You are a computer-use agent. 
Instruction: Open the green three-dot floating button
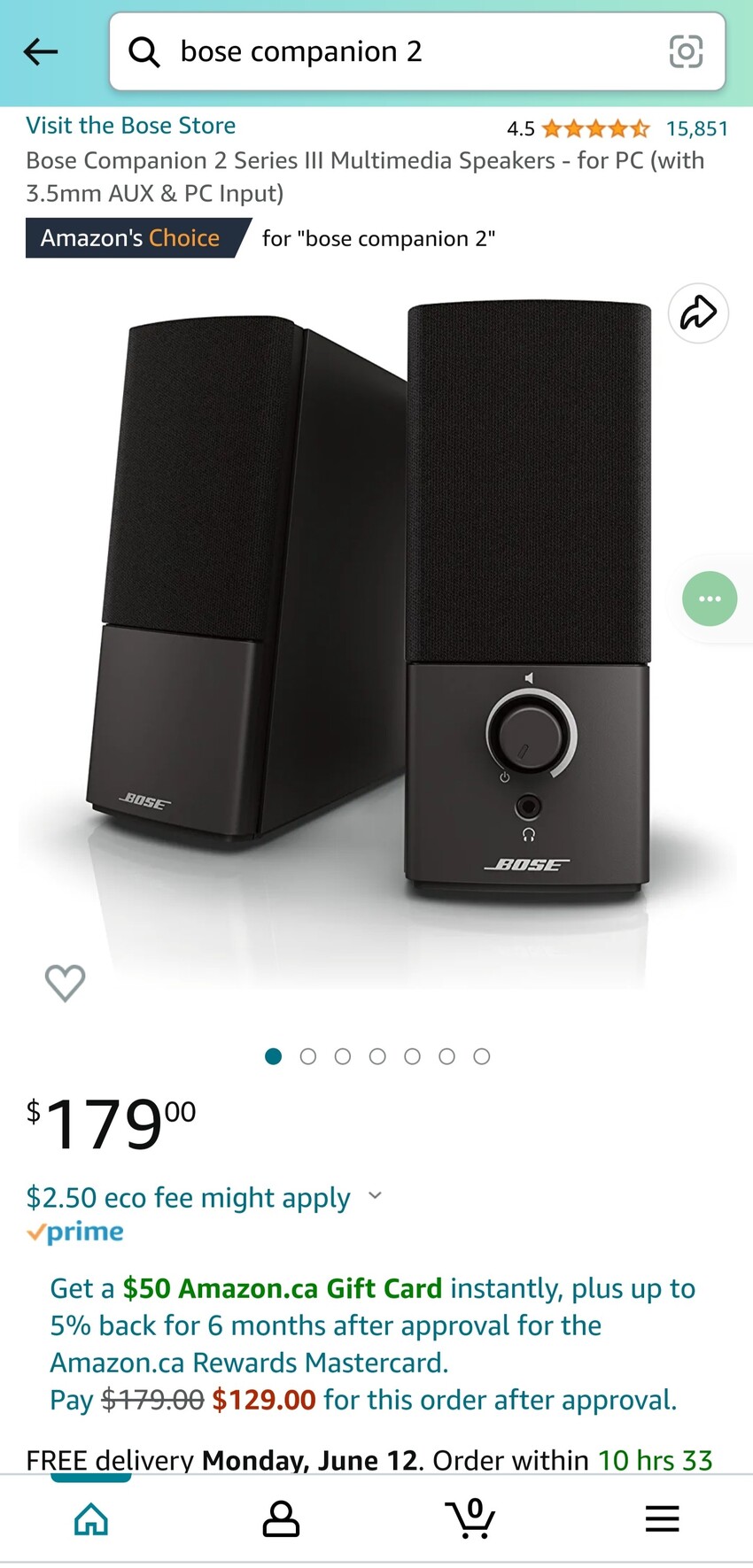[710, 599]
